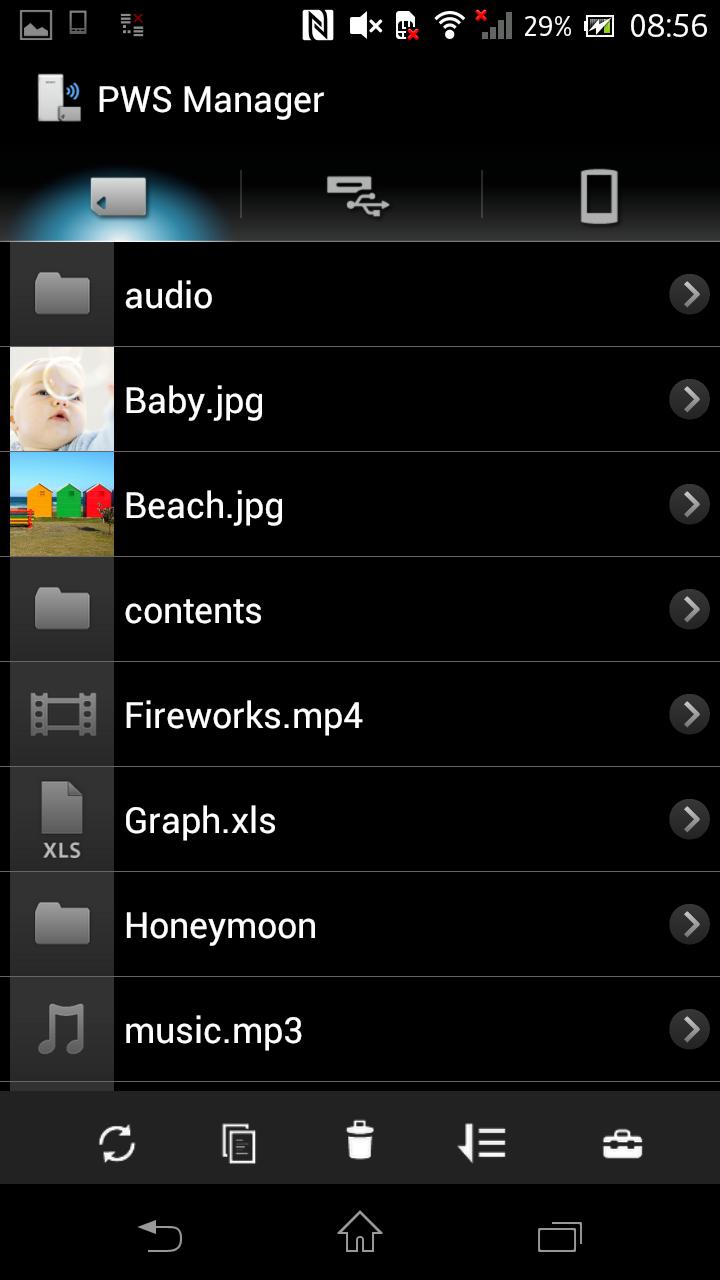This screenshot has width=720, height=1280.
Task: Open music.mp3 audio file
Action: click(x=360, y=1030)
